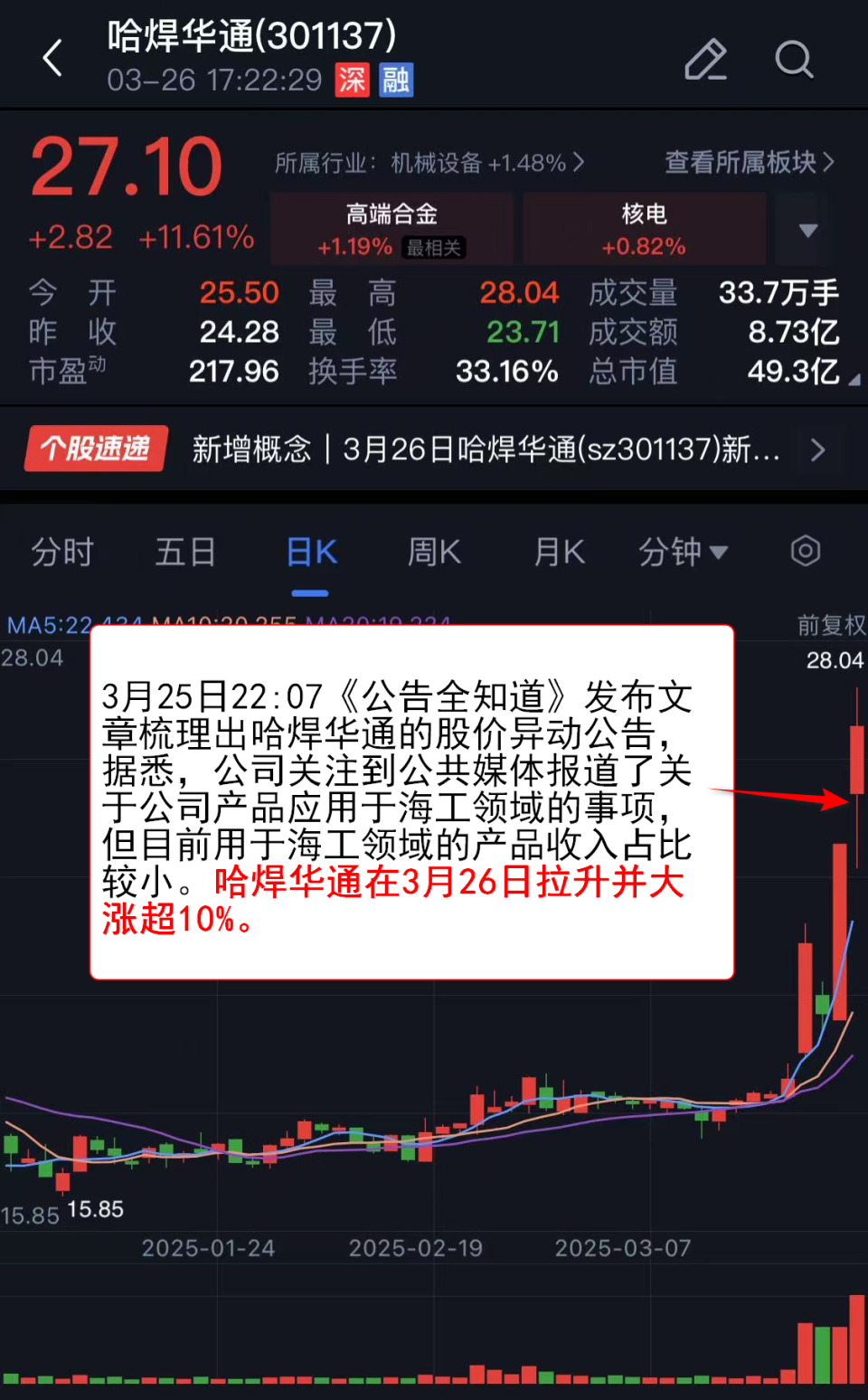
Task: Expand more quote details triangle
Action: [x=854, y=381]
